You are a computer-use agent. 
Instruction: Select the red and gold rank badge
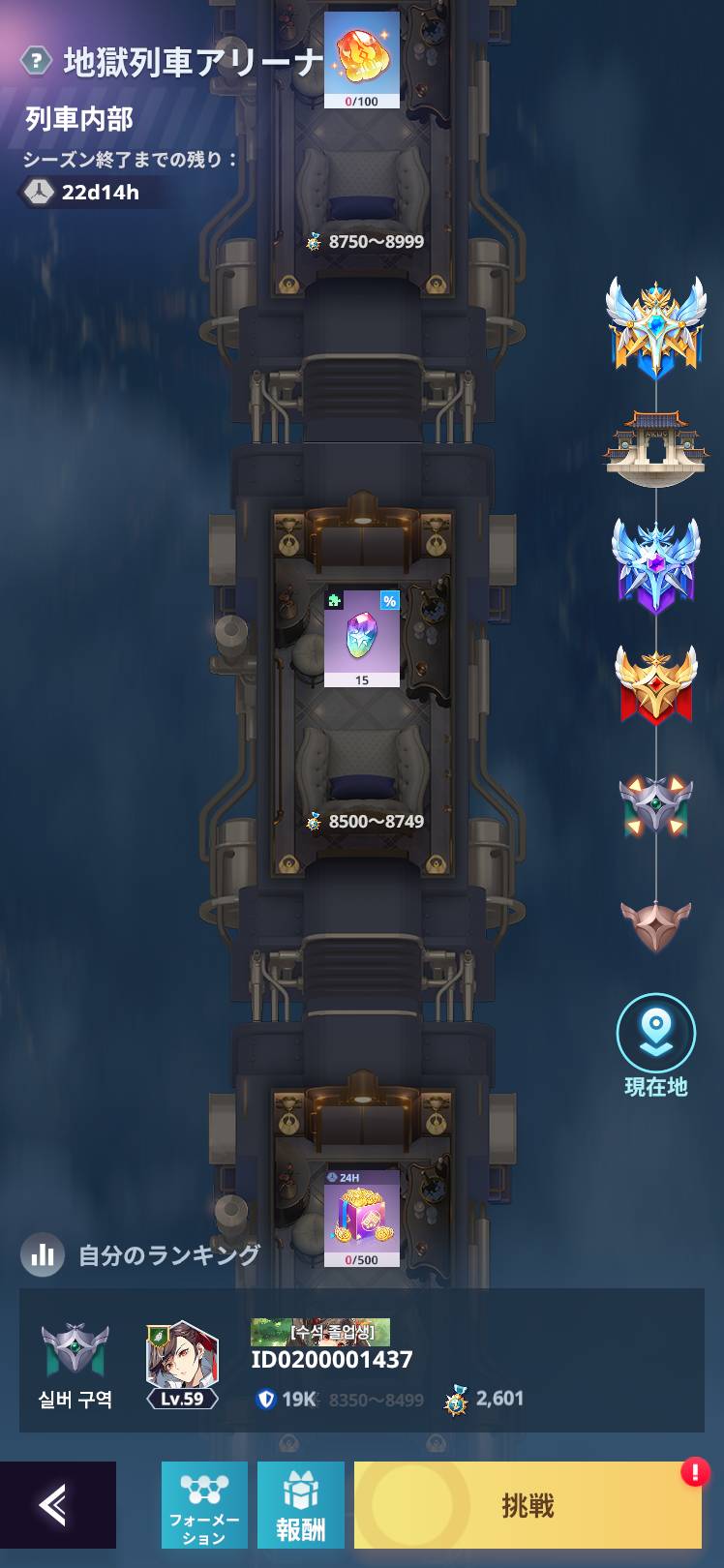[655, 684]
